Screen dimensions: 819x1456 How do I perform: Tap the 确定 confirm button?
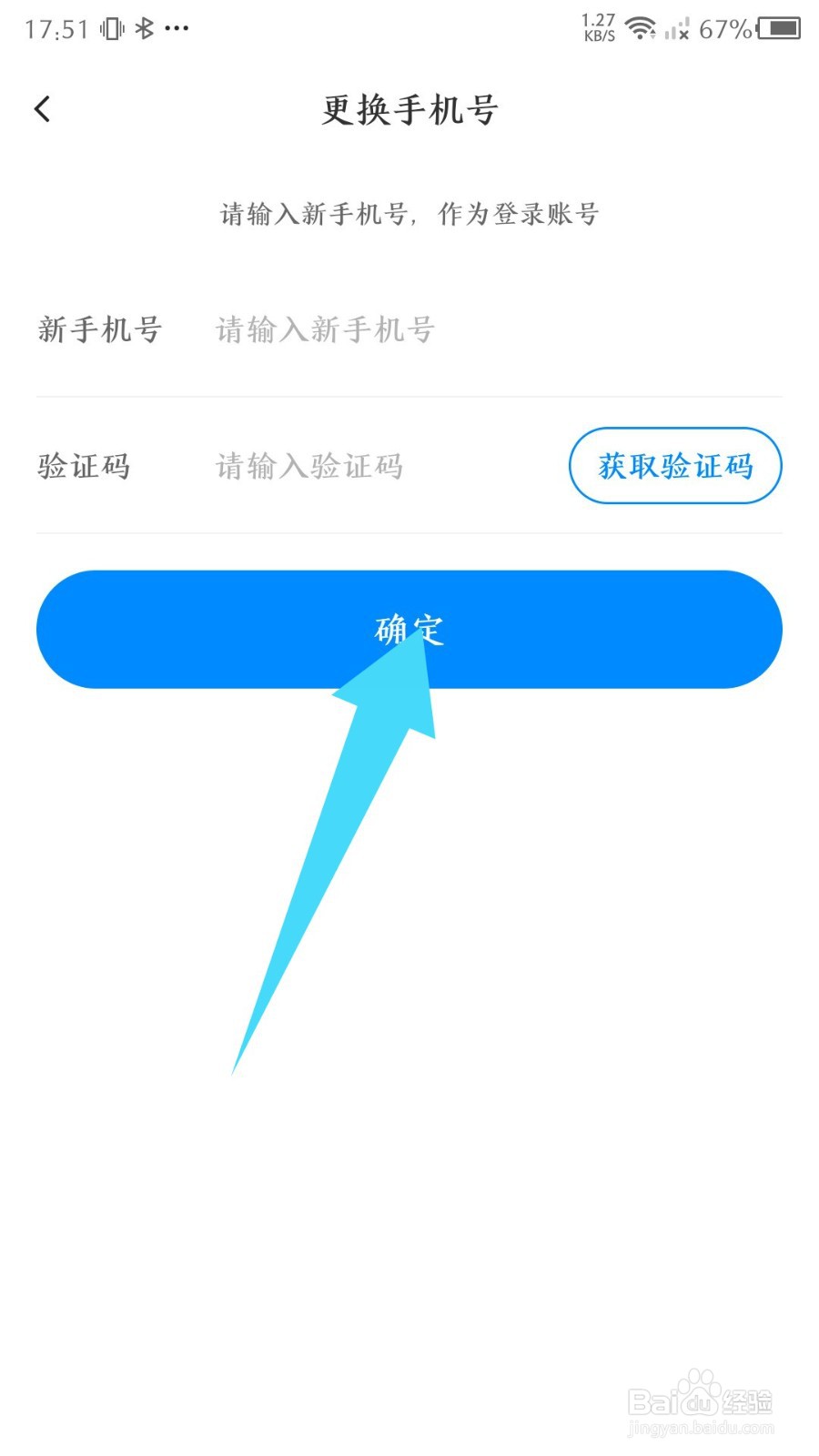(x=409, y=629)
